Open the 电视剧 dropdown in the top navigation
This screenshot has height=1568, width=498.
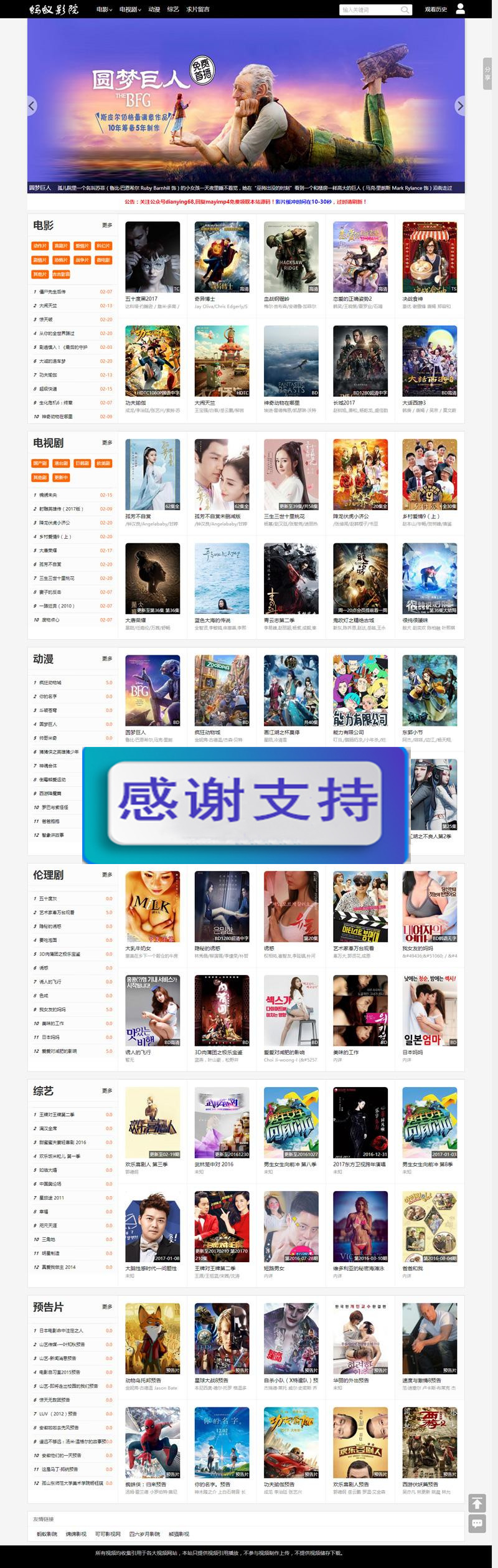click(x=130, y=9)
